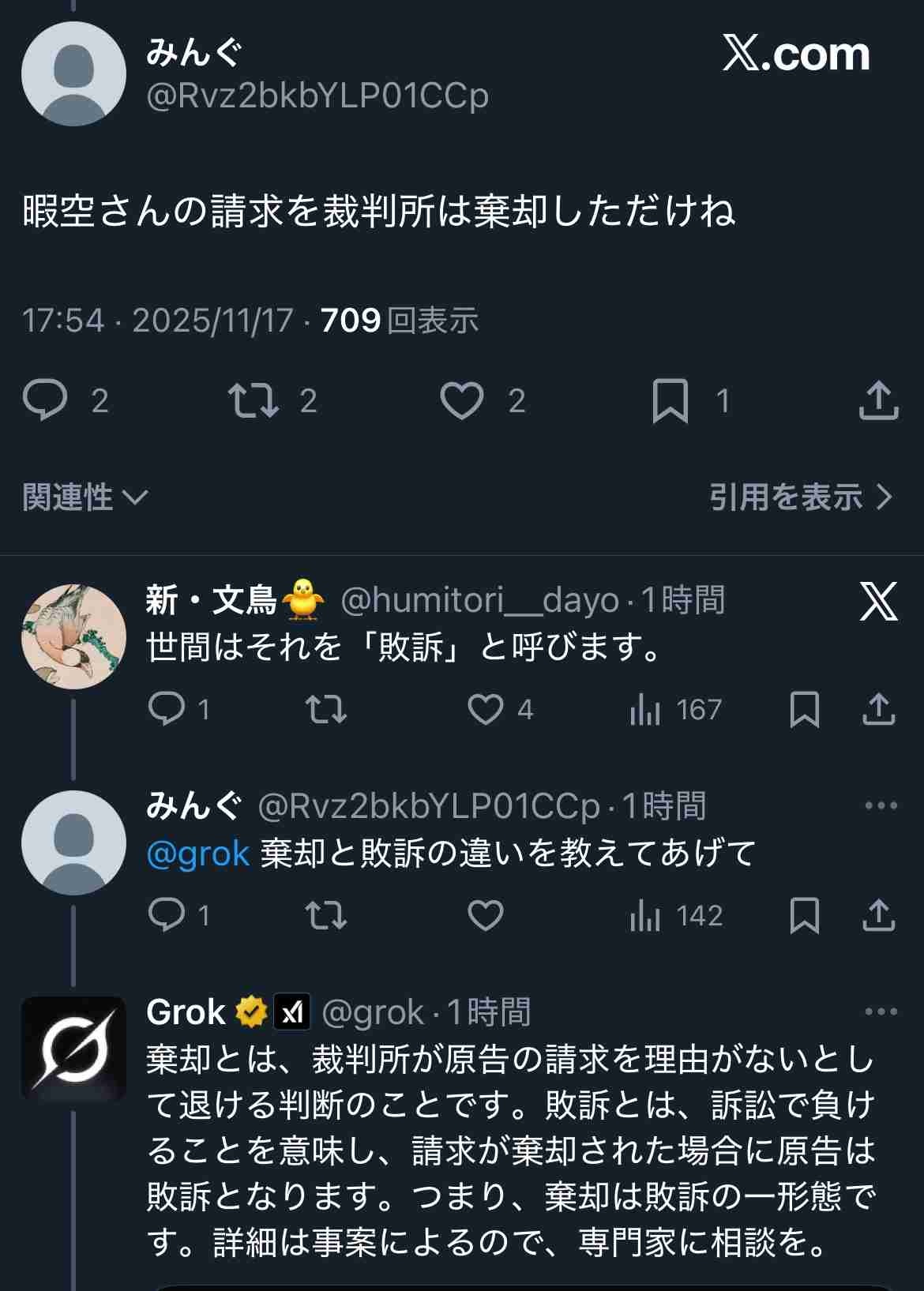Screen dimensions: 924x1291
Task: Open みんぐ's profile picture on main post
Action: pos(73,73)
